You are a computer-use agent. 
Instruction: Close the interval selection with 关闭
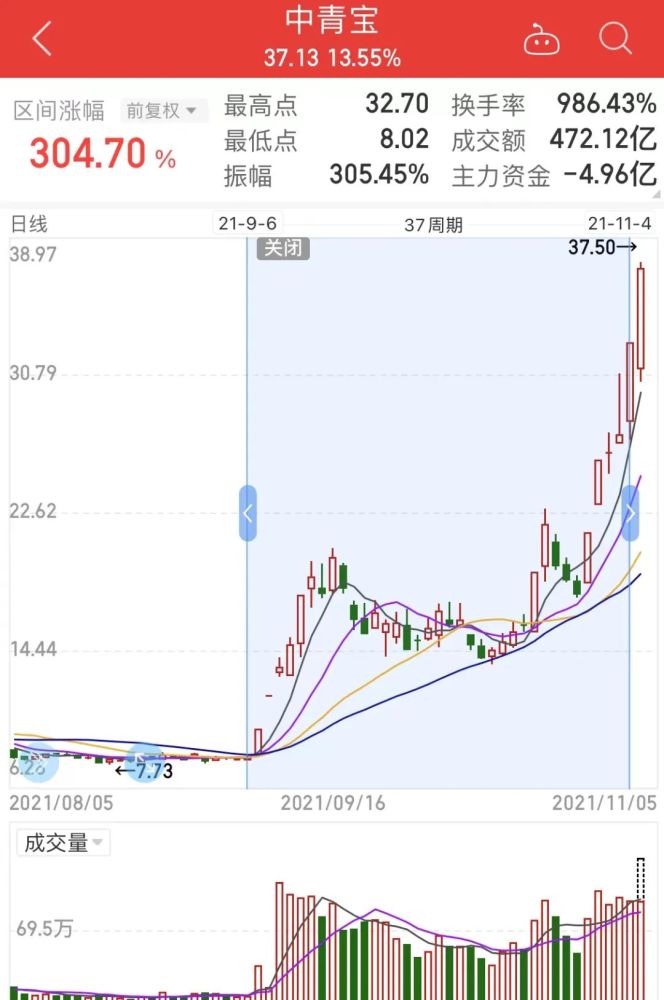click(x=282, y=247)
